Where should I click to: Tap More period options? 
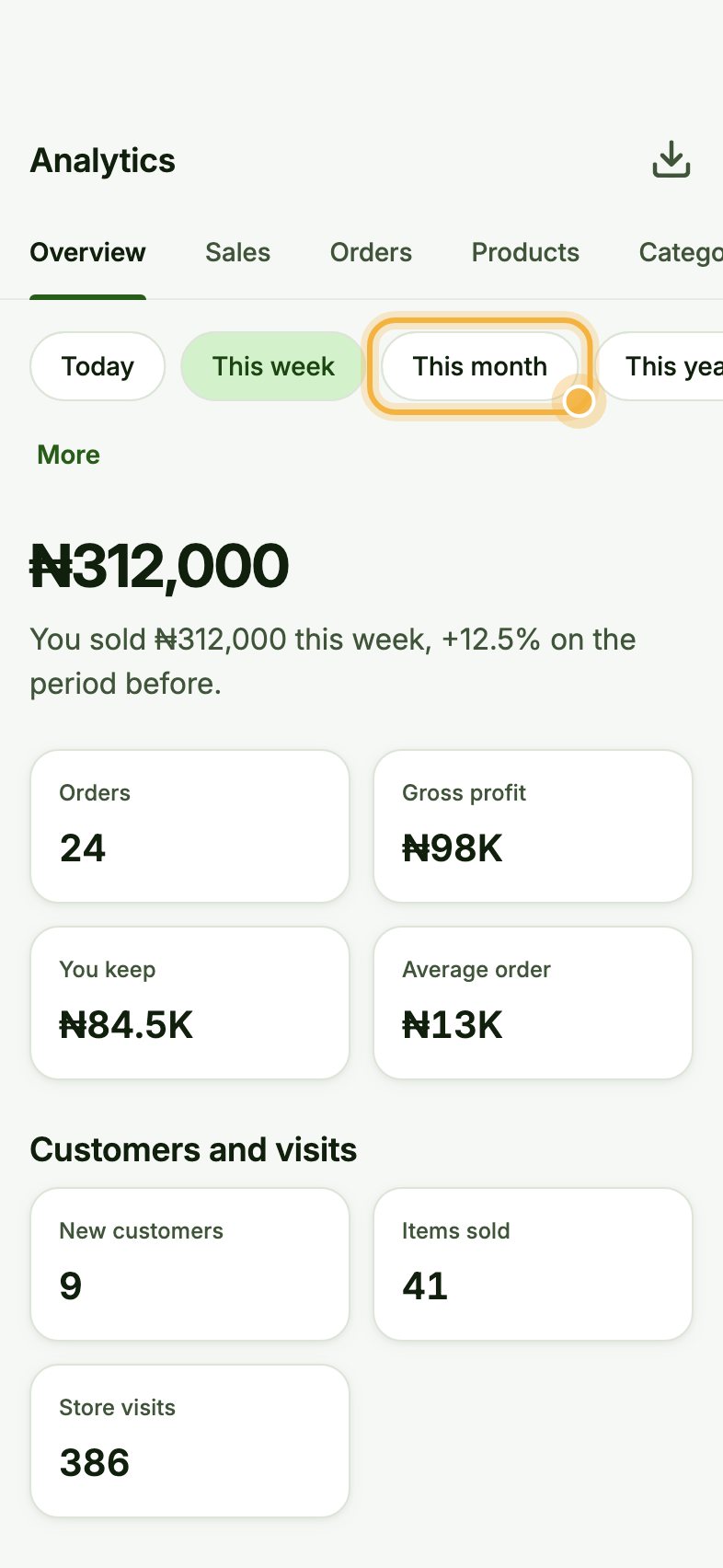[x=69, y=455]
